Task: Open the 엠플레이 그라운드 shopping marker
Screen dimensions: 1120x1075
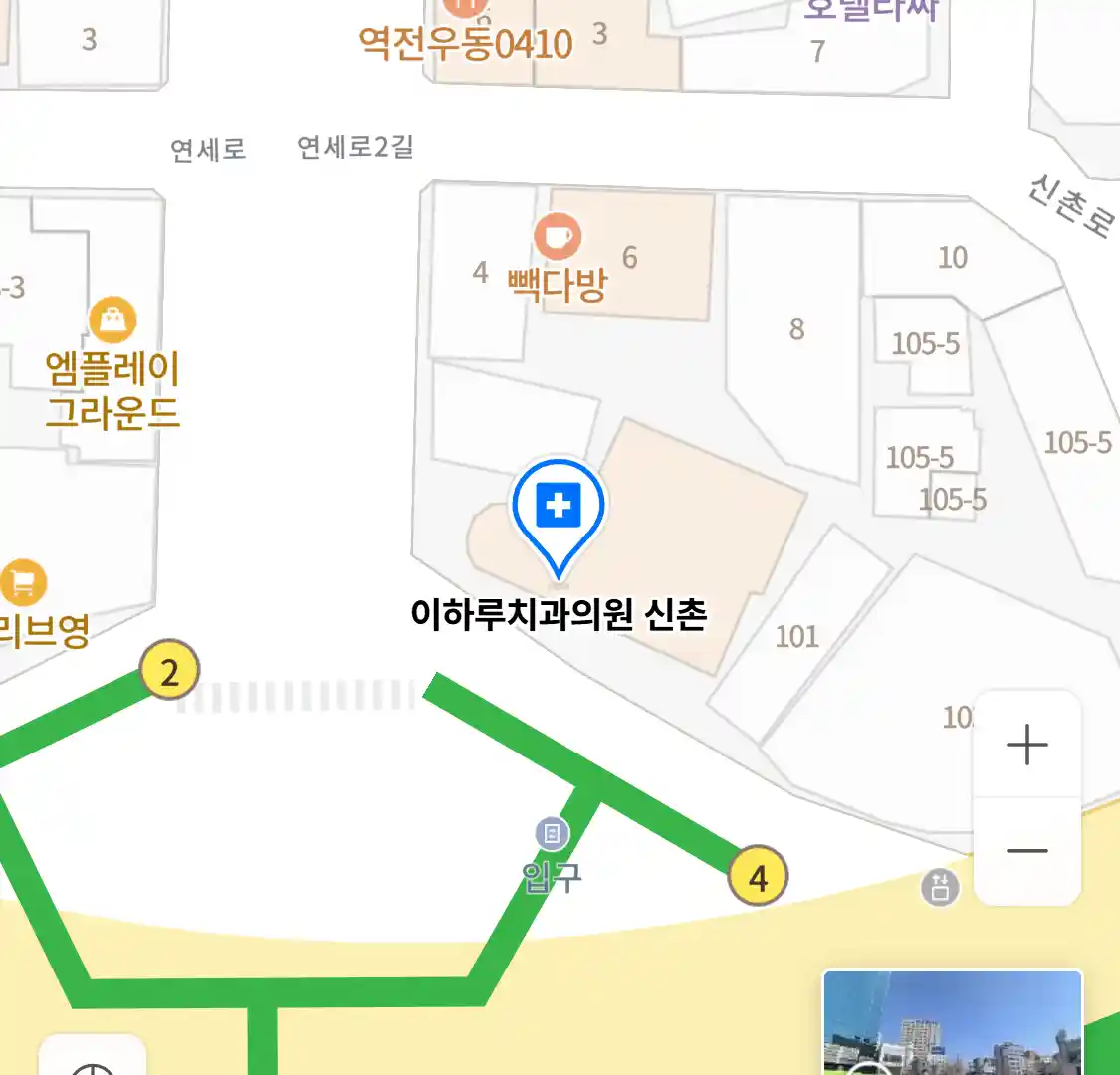Action: pos(112,321)
